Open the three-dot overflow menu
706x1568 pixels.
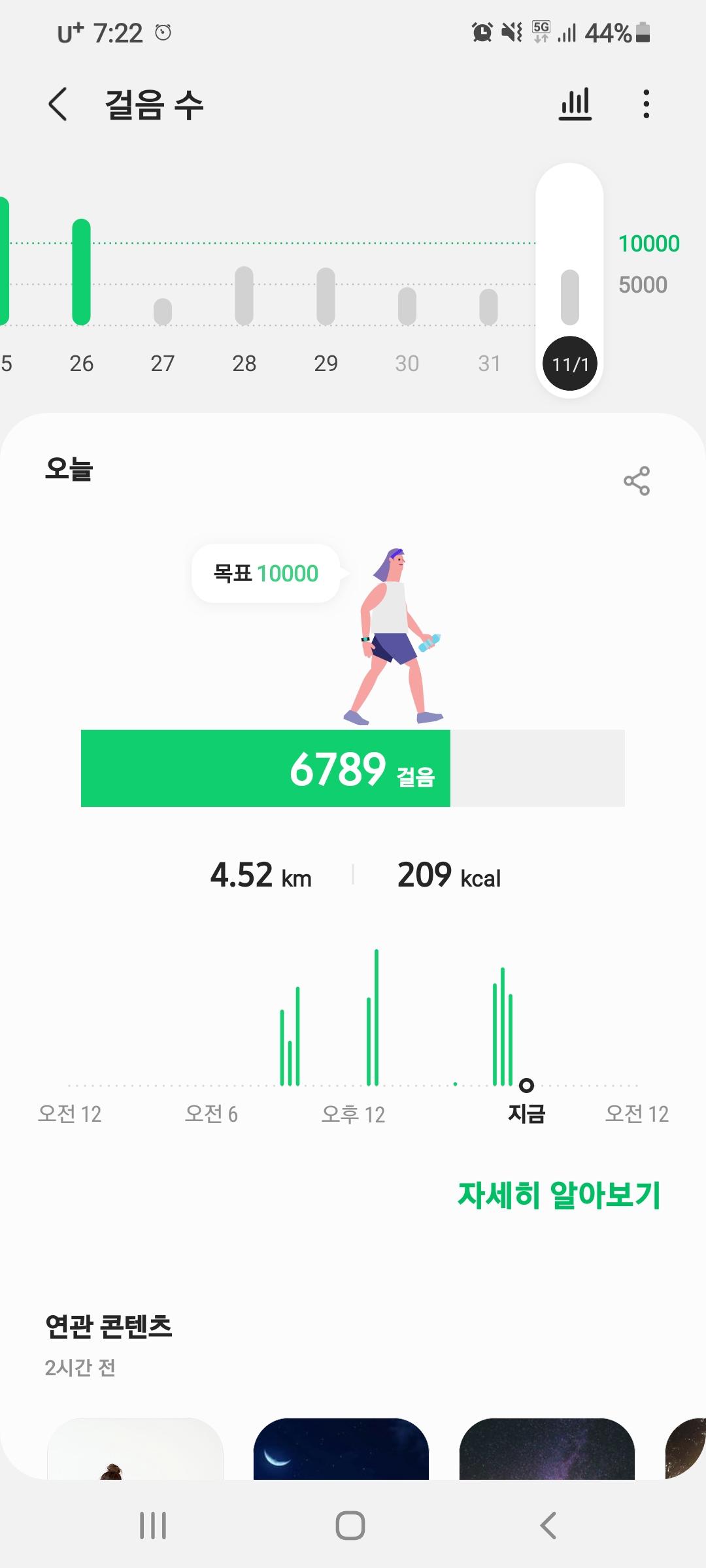(x=646, y=105)
